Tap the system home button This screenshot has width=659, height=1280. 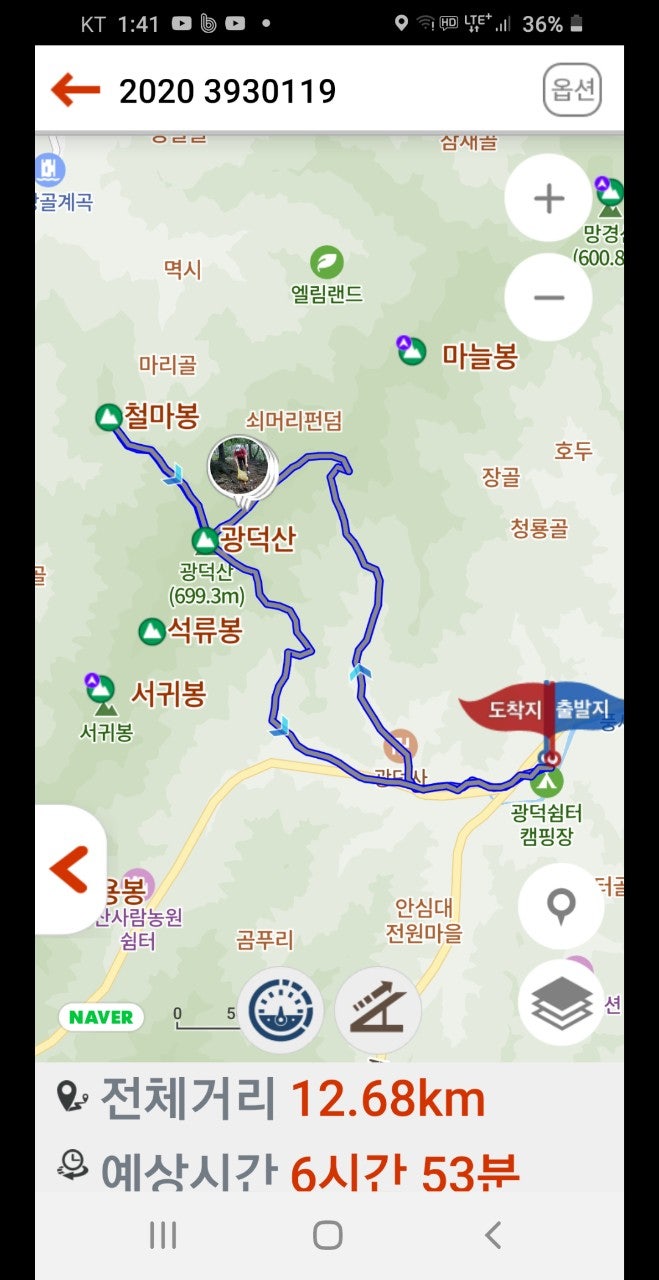click(x=328, y=1235)
